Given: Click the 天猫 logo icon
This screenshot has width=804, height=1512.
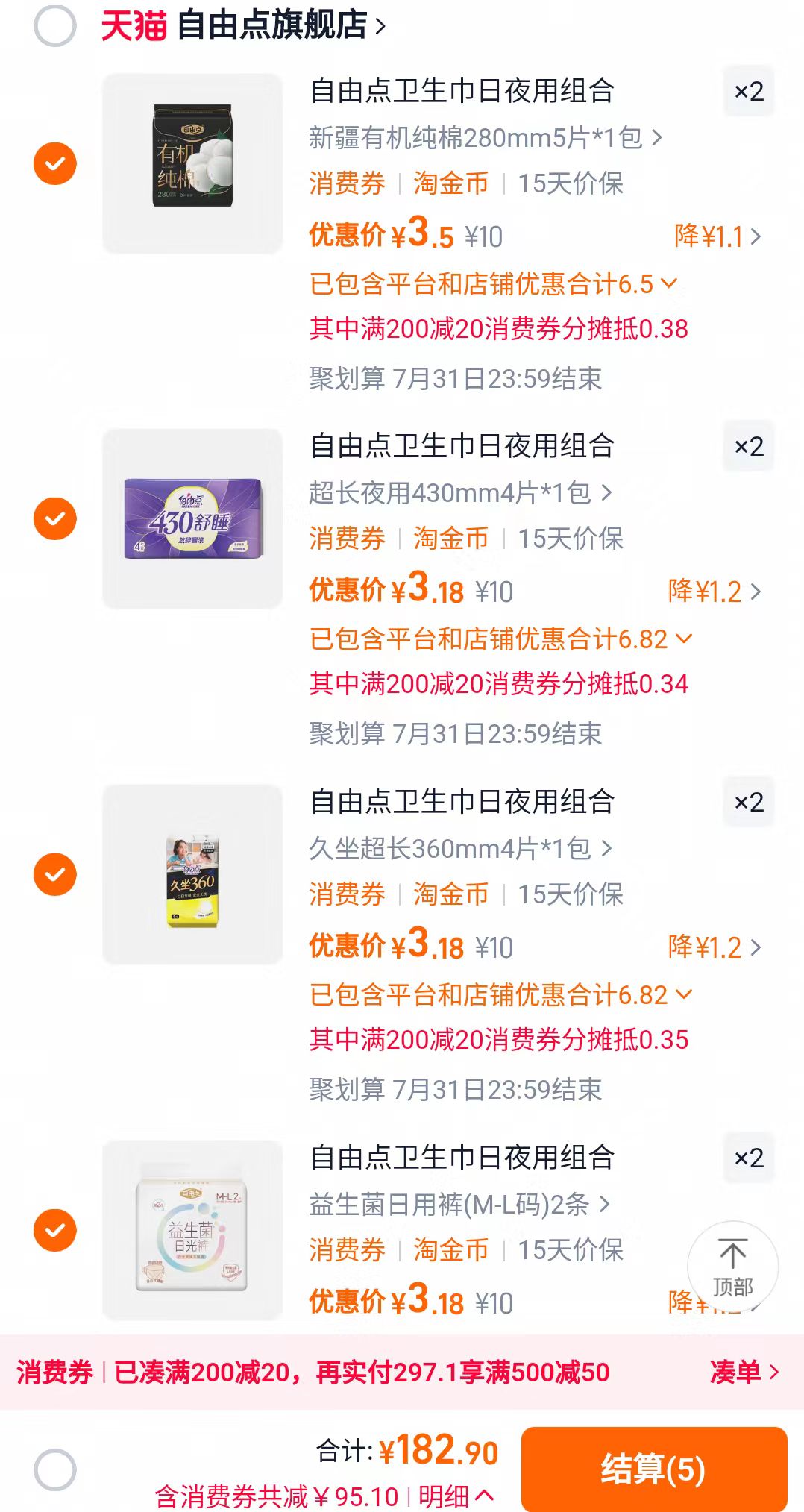Looking at the screenshot, I should (132, 24).
